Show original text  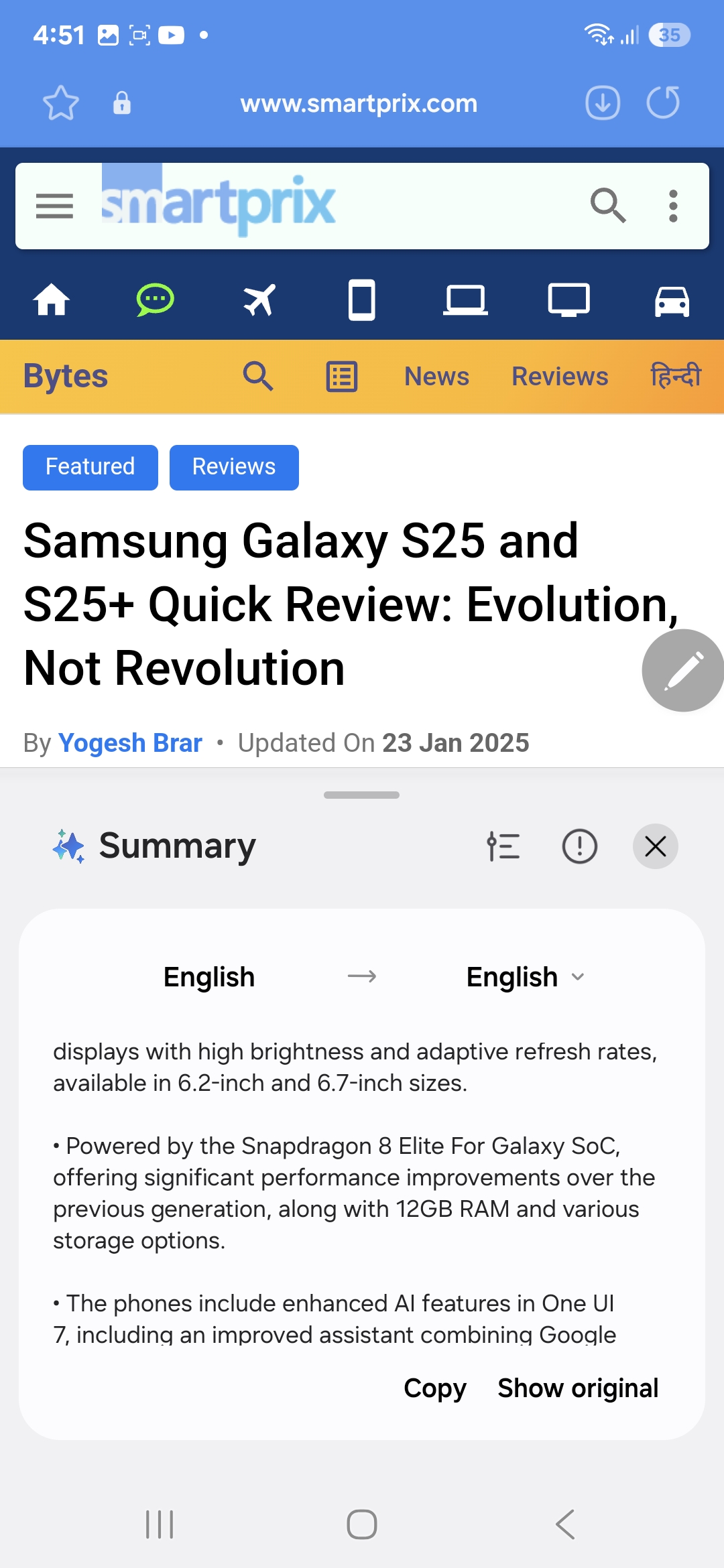[x=578, y=1388]
